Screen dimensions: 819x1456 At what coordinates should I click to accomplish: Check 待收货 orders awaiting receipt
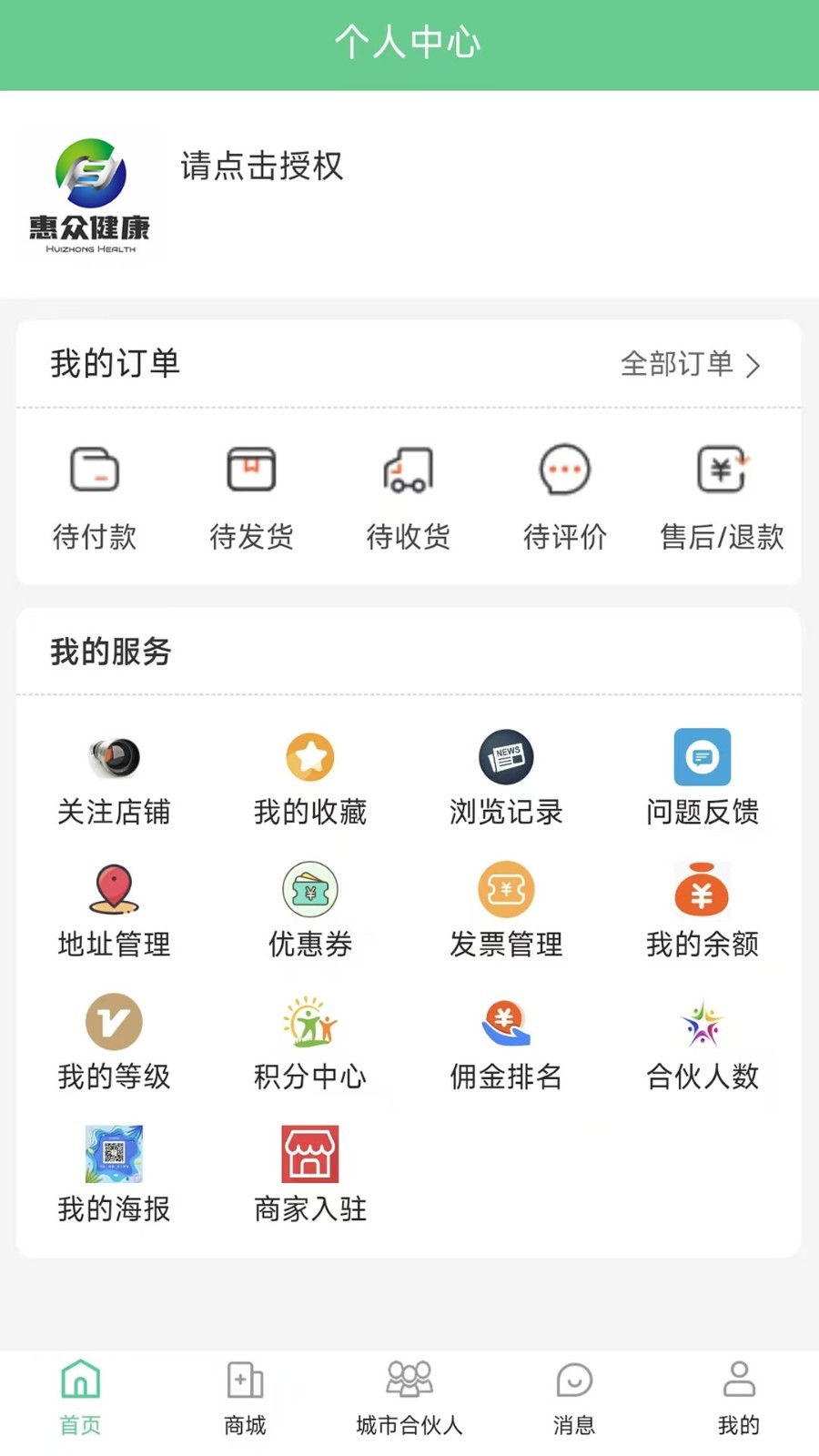tap(408, 497)
